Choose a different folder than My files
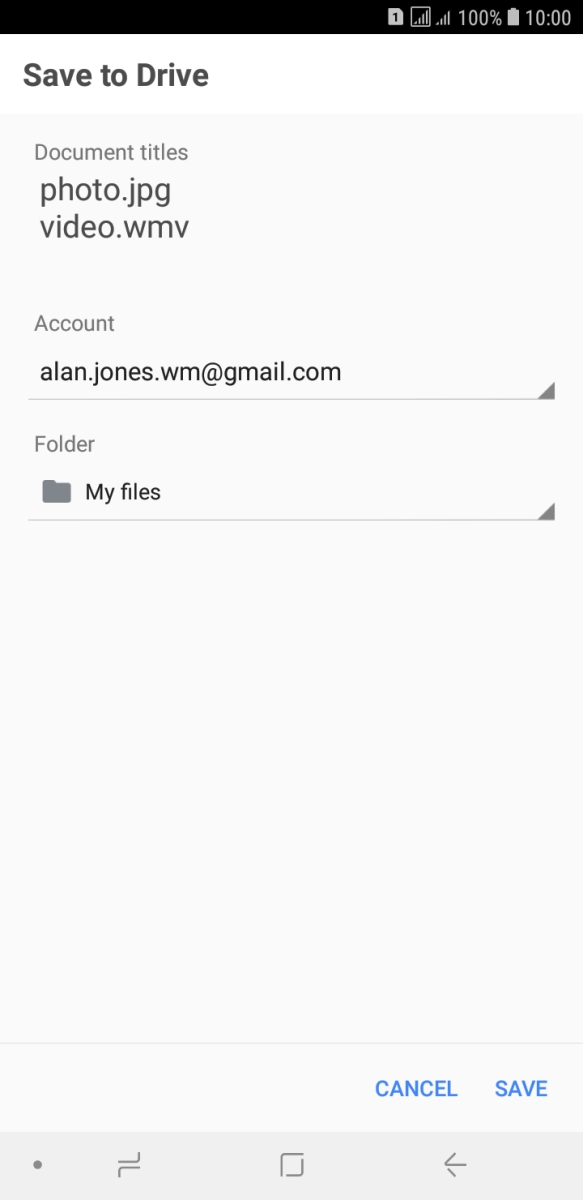 291,493
